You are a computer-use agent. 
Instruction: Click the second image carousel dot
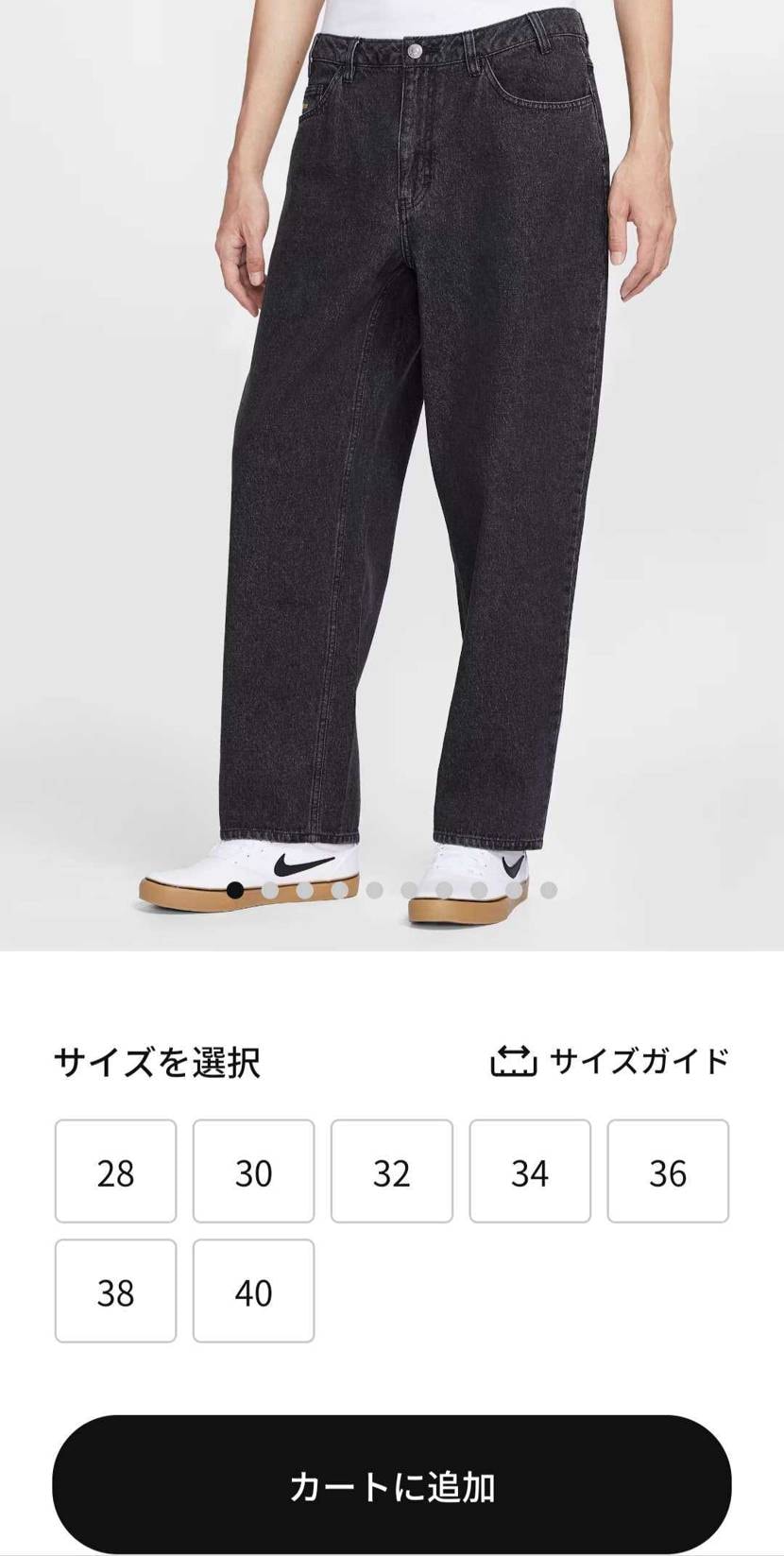point(270,889)
